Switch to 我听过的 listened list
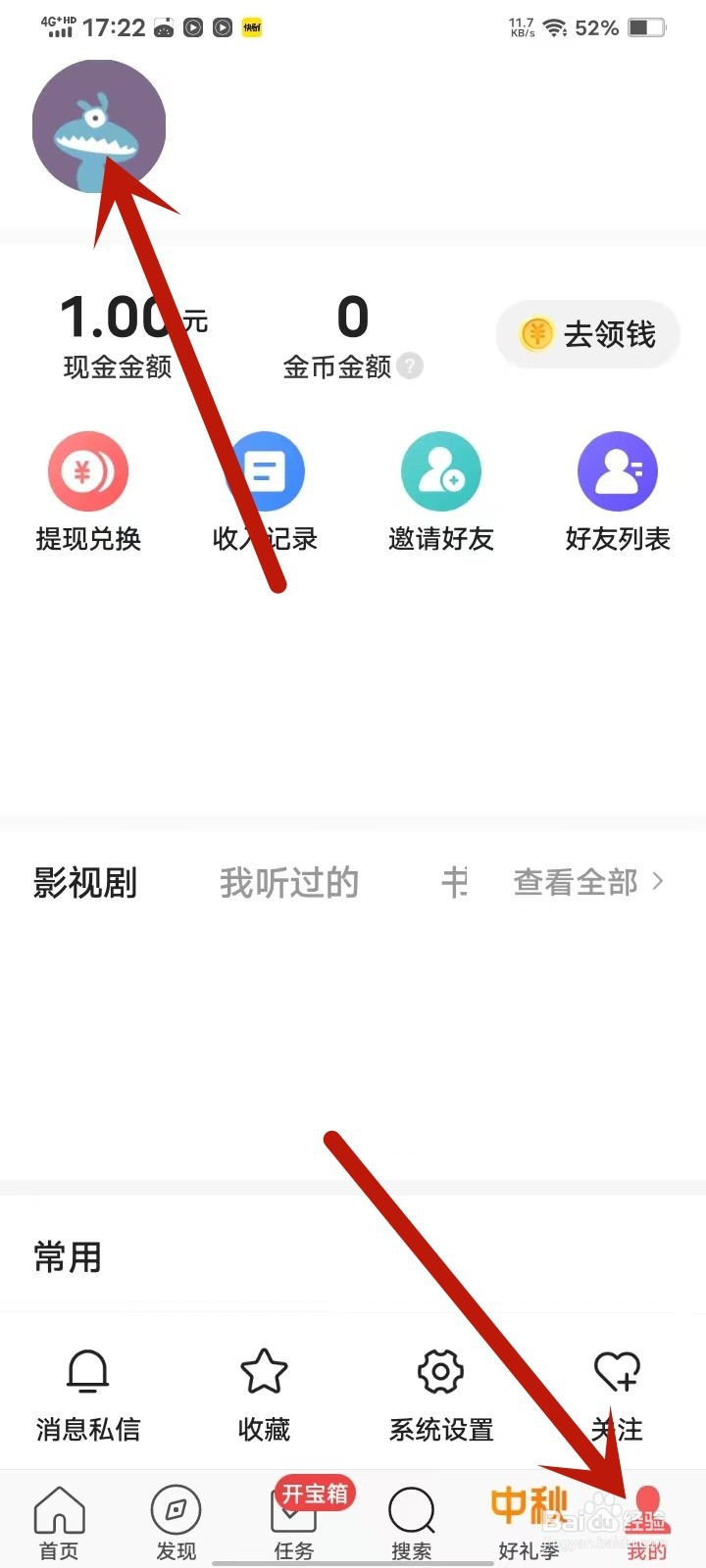Viewport: 706px width, 1568px height. tap(289, 882)
